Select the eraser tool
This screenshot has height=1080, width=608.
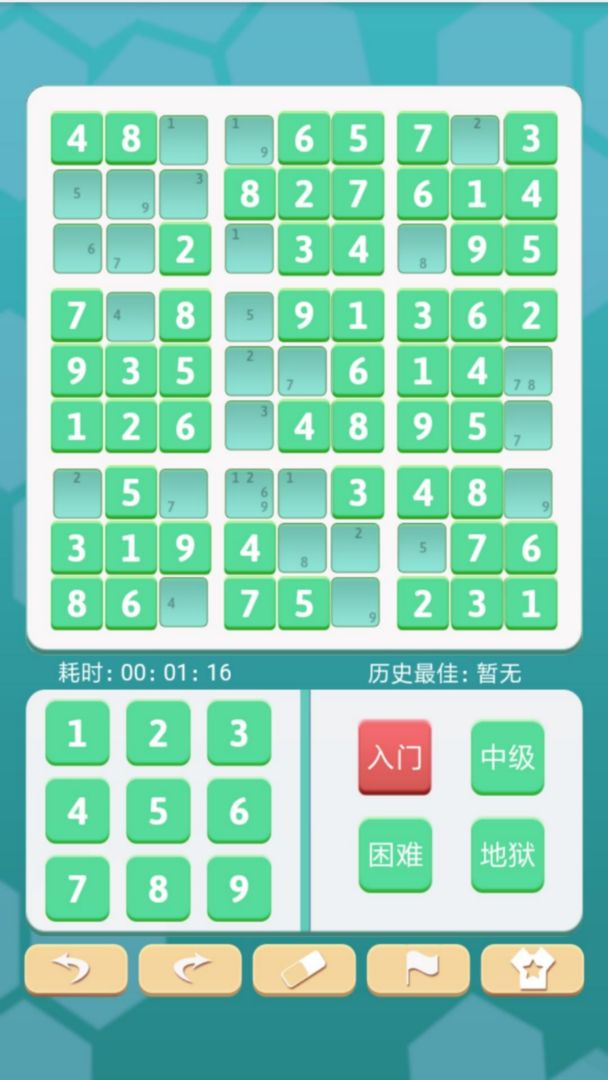click(x=304, y=969)
